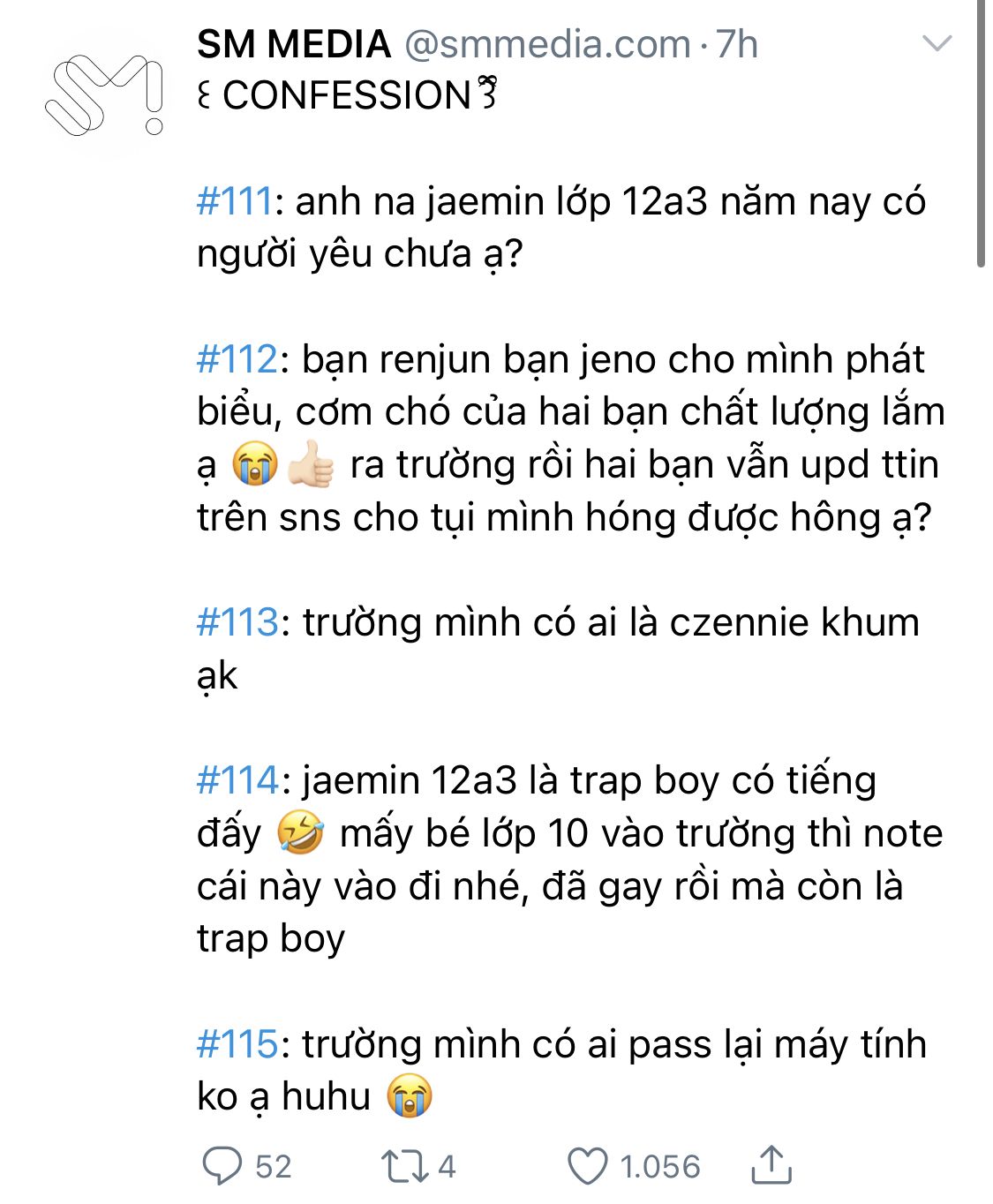993x1204 pixels.
Task: Tap the SM MEDIA account name
Action: click(x=294, y=44)
